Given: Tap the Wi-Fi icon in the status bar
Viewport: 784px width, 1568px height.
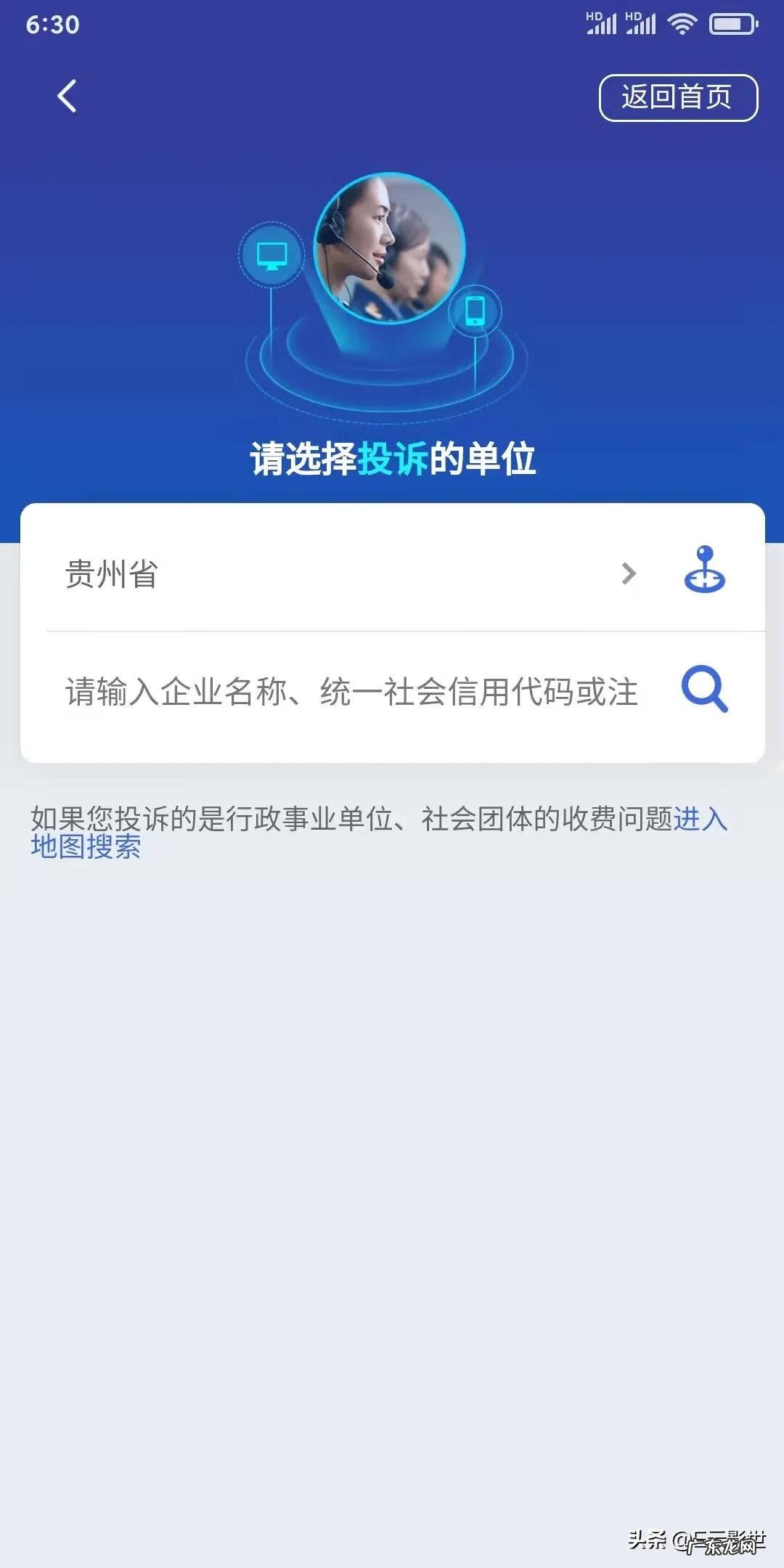Looking at the screenshot, I should click(681, 23).
